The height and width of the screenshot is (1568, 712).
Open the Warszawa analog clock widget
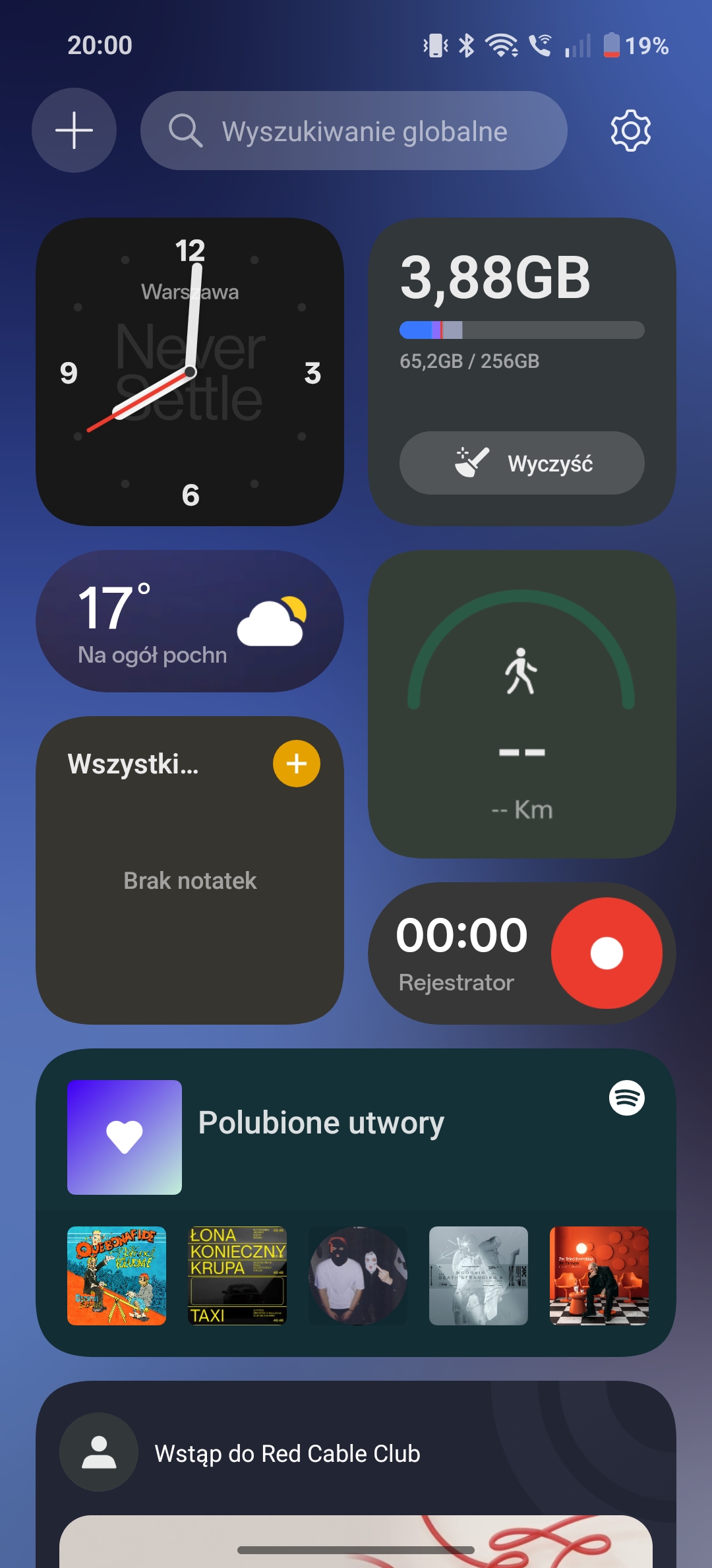190,372
